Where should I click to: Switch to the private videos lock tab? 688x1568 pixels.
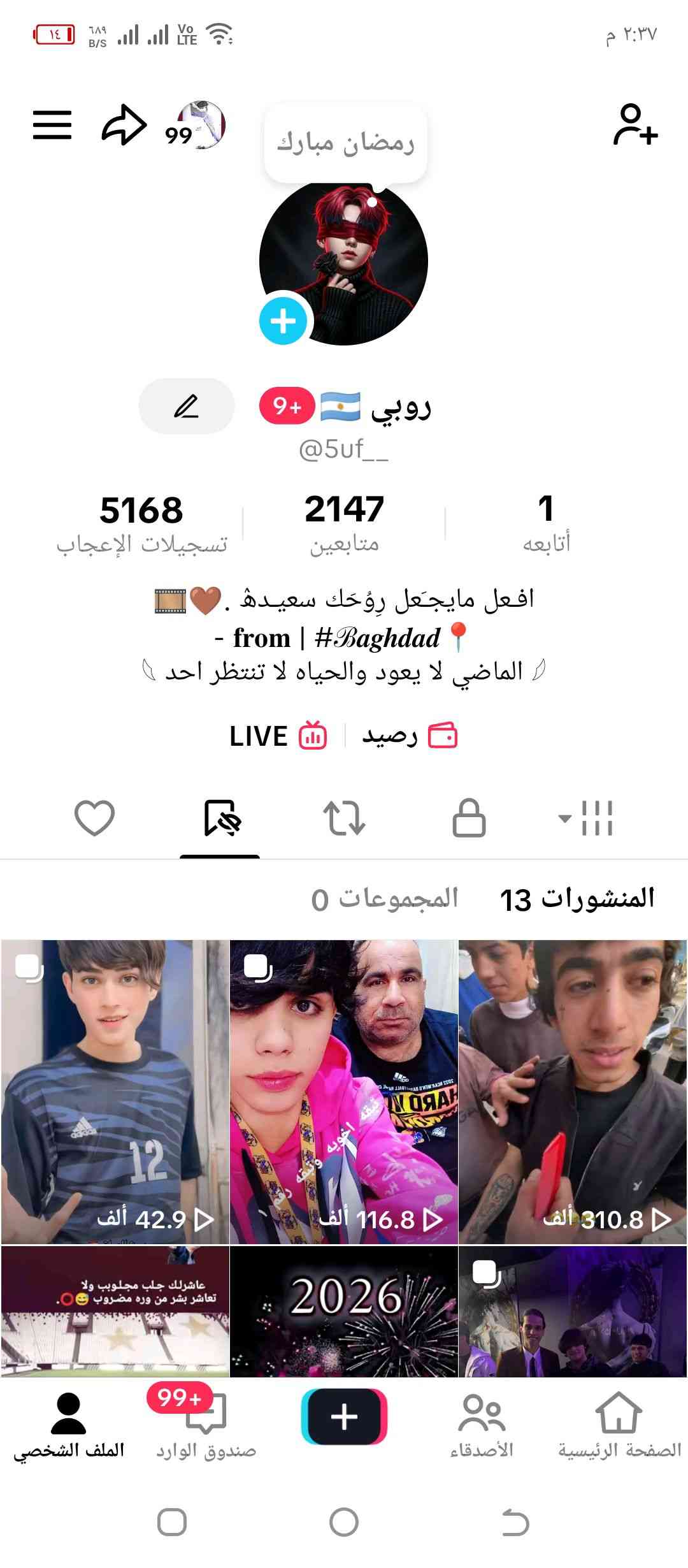[469, 817]
